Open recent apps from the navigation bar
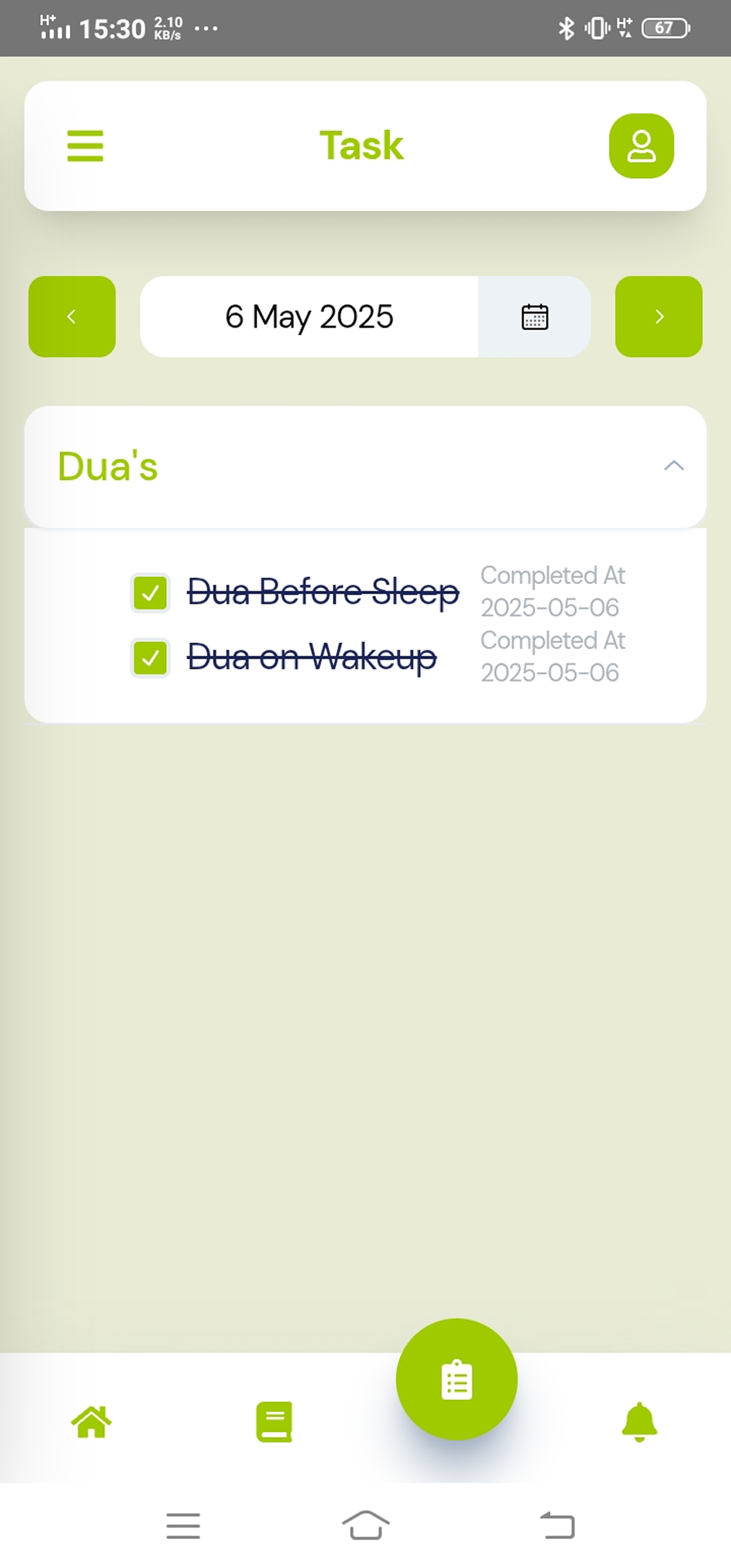Image resolution: width=731 pixels, height=1568 pixels. pos(183,1526)
